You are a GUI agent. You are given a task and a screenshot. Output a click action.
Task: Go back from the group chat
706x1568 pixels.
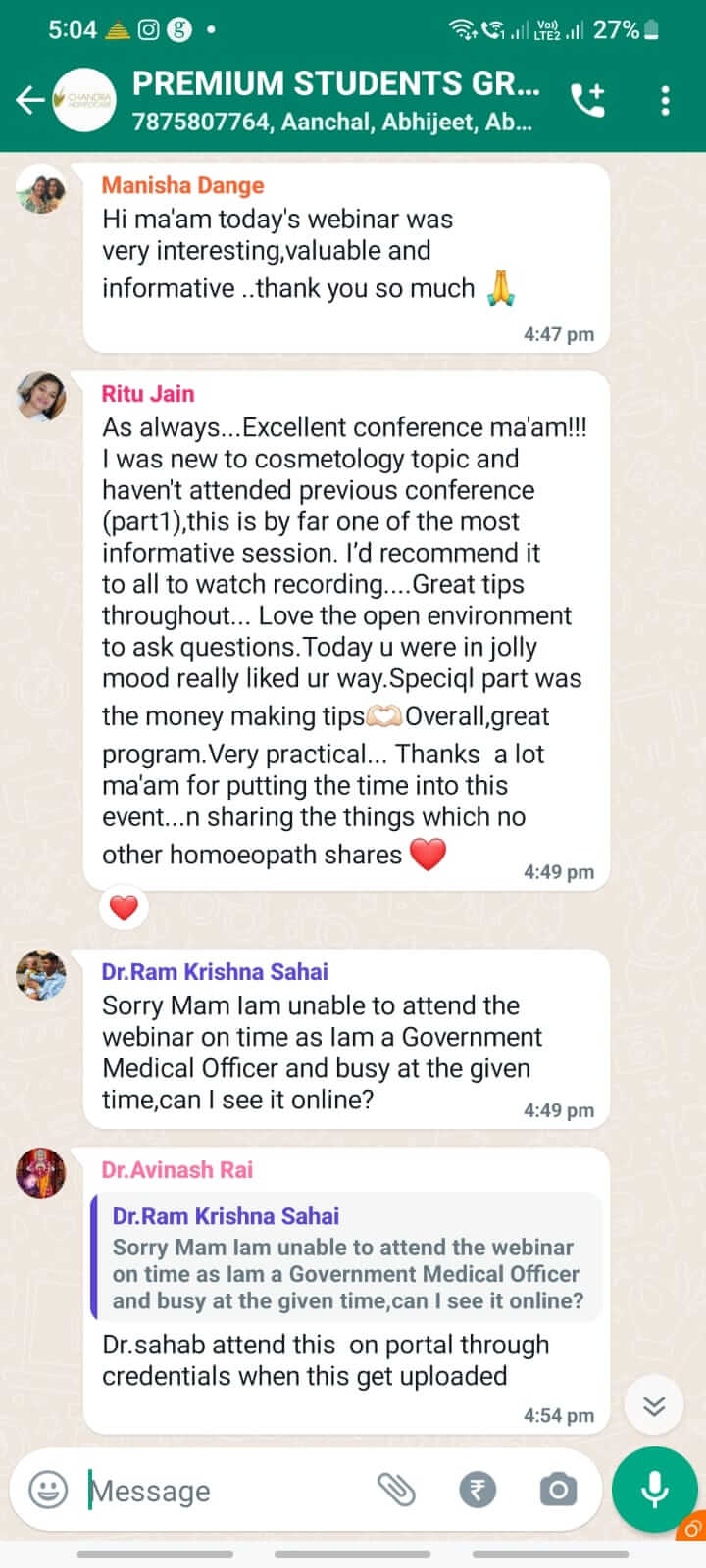(30, 99)
